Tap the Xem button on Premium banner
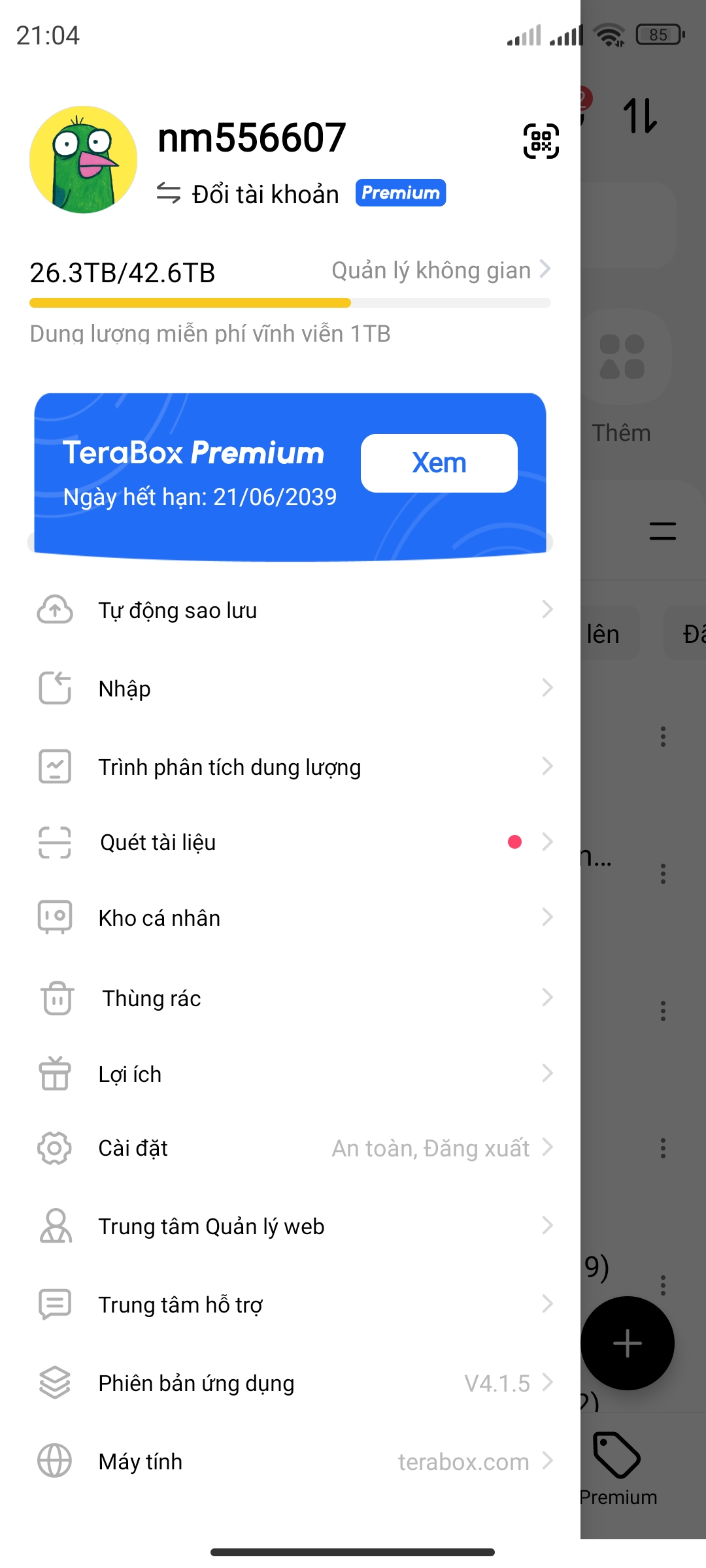This screenshot has height=1568, width=706. [439, 463]
